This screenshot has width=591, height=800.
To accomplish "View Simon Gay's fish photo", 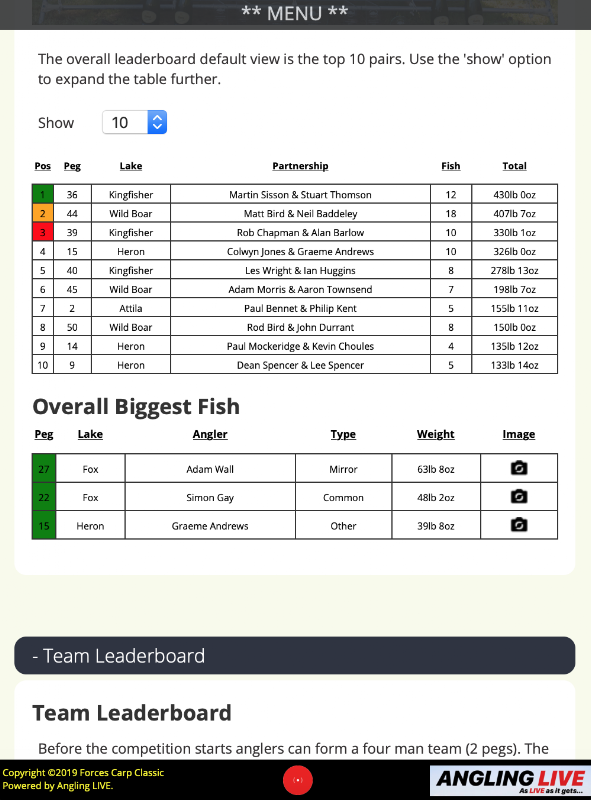I will (x=519, y=496).
